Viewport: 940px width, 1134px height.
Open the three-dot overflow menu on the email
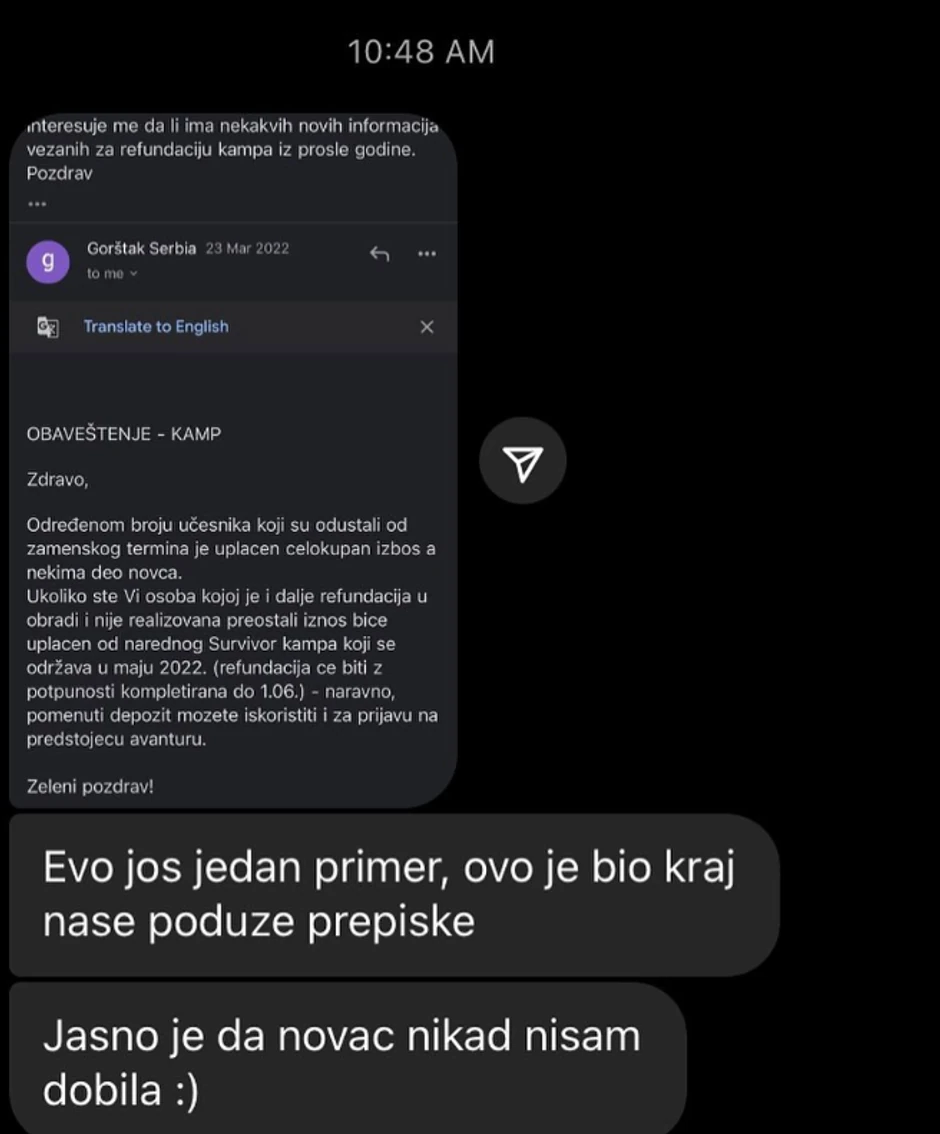pyautogui.click(x=427, y=254)
